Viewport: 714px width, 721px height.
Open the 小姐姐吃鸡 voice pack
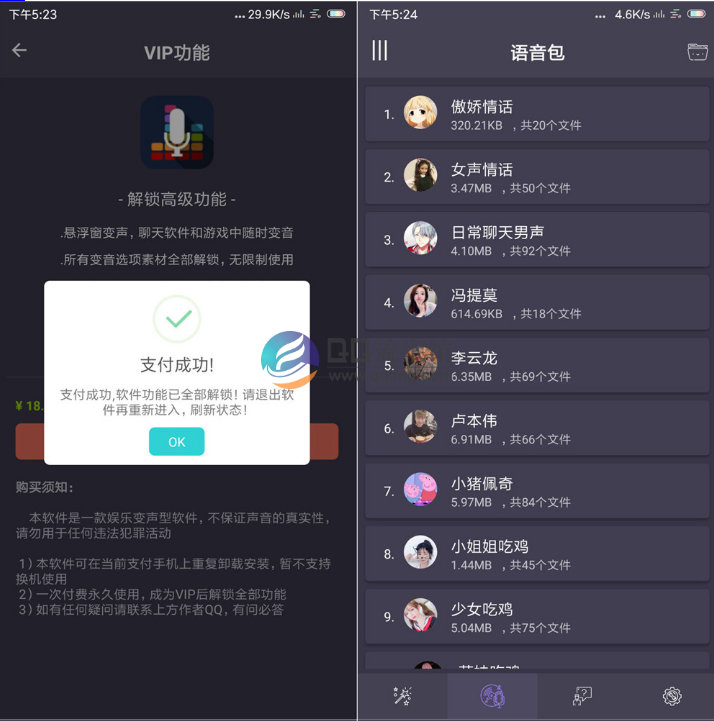point(537,554)
